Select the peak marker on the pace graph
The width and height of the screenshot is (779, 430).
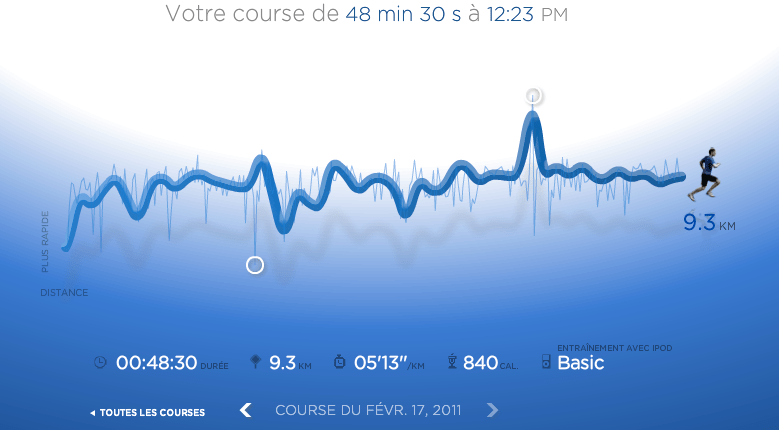pos(534,96)
